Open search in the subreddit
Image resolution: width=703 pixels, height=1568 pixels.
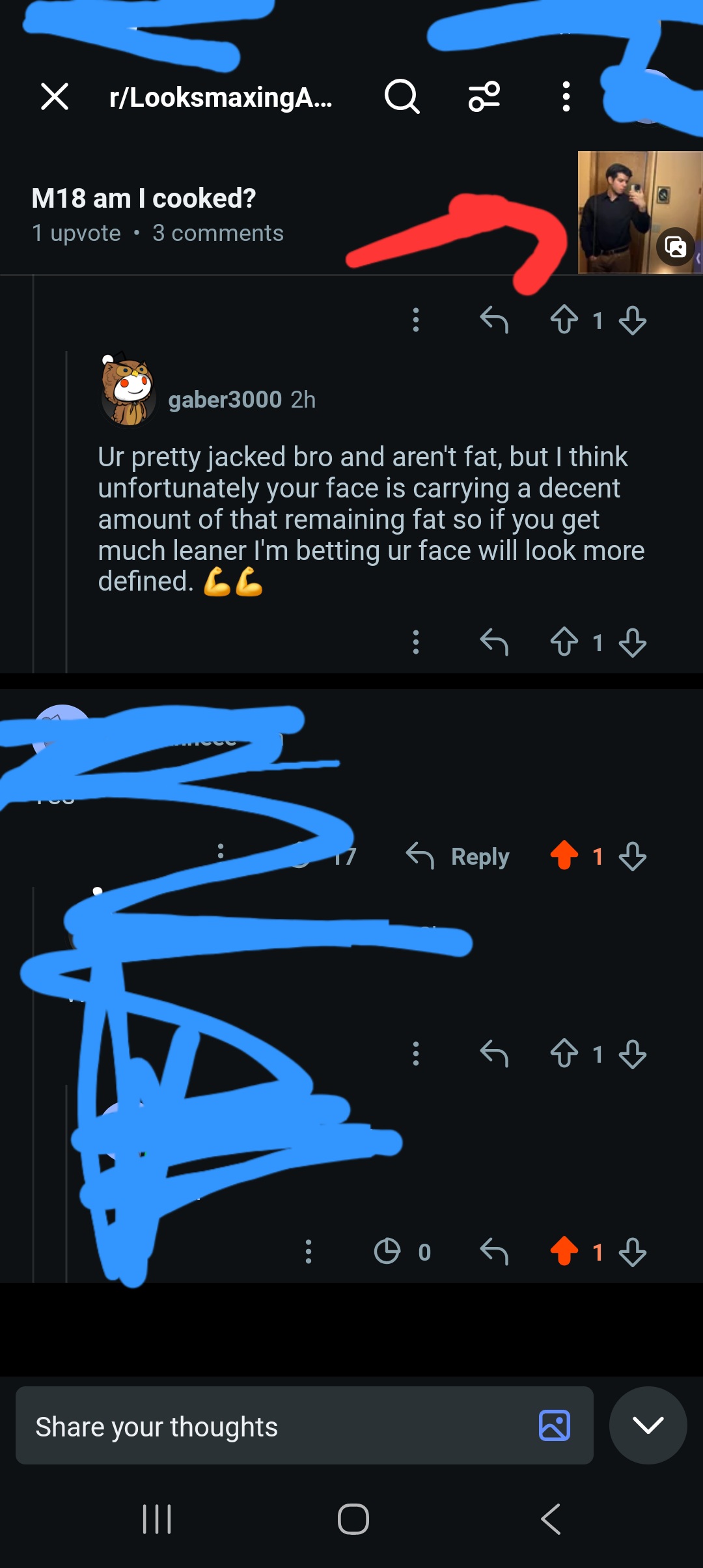[402, 97]
